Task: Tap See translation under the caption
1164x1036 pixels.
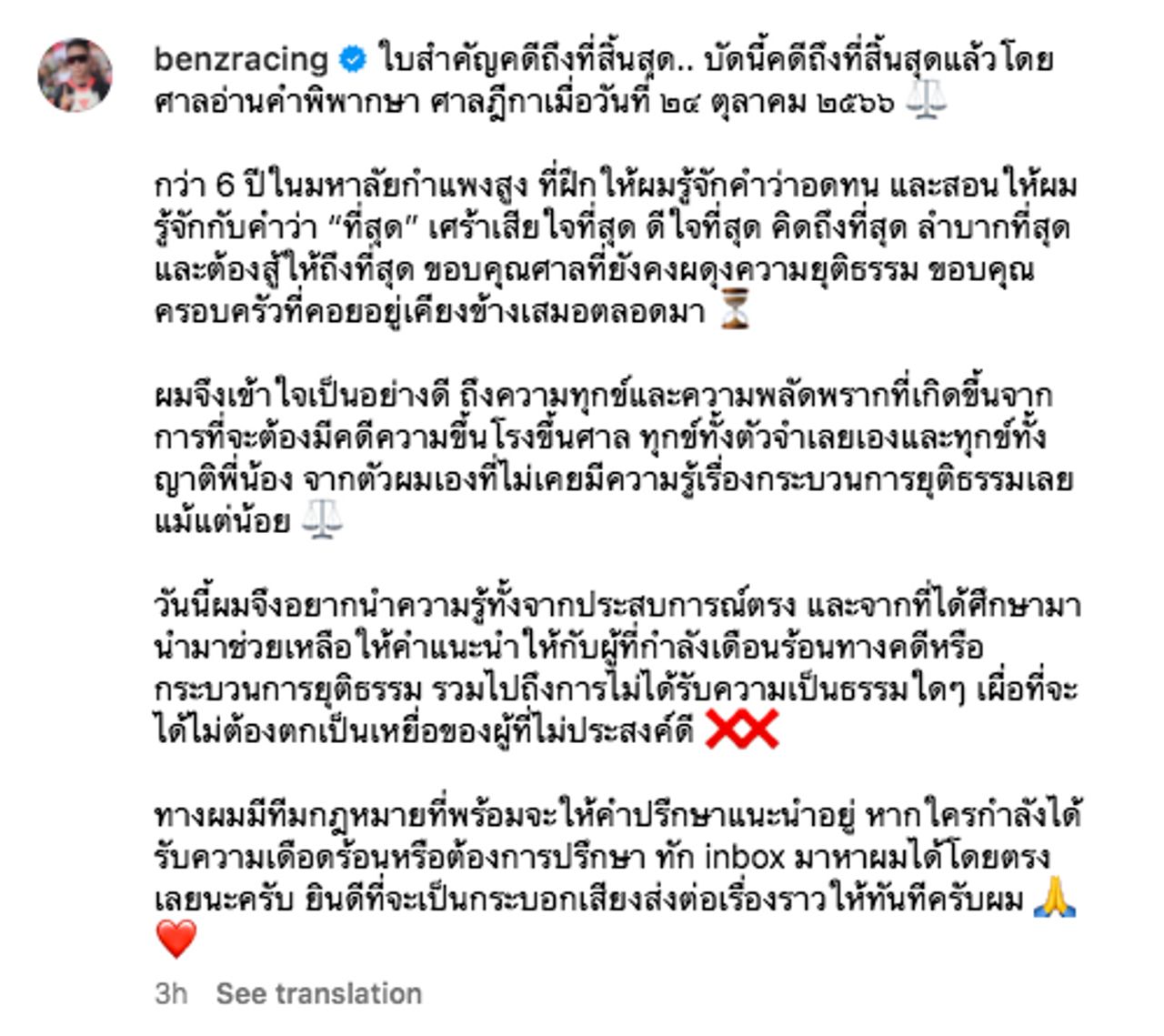Action: pyautogui.click(x=318, y=993)
